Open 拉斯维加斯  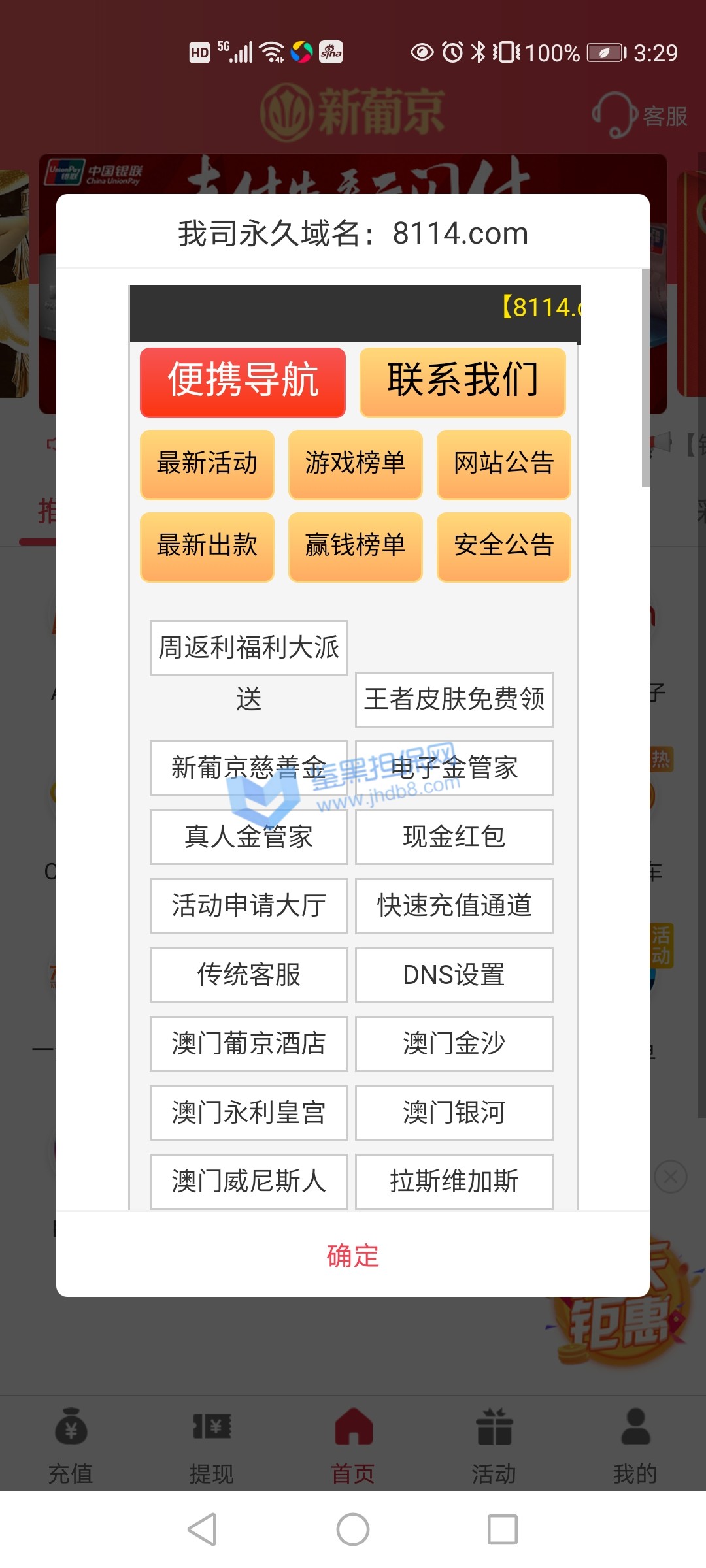pyautogui.click(x=454, y=1181)
